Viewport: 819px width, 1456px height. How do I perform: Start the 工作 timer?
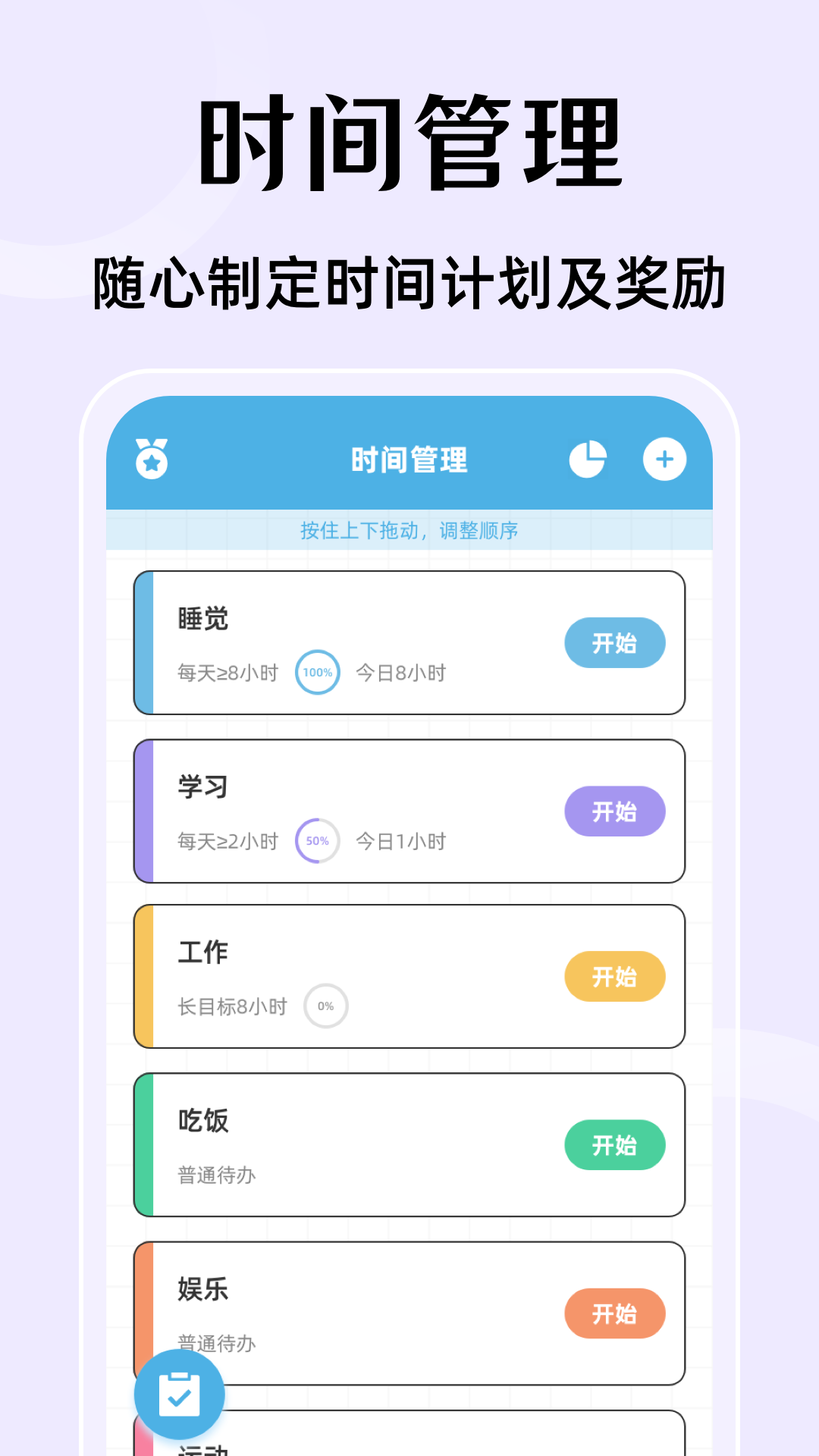coord(615,977)
